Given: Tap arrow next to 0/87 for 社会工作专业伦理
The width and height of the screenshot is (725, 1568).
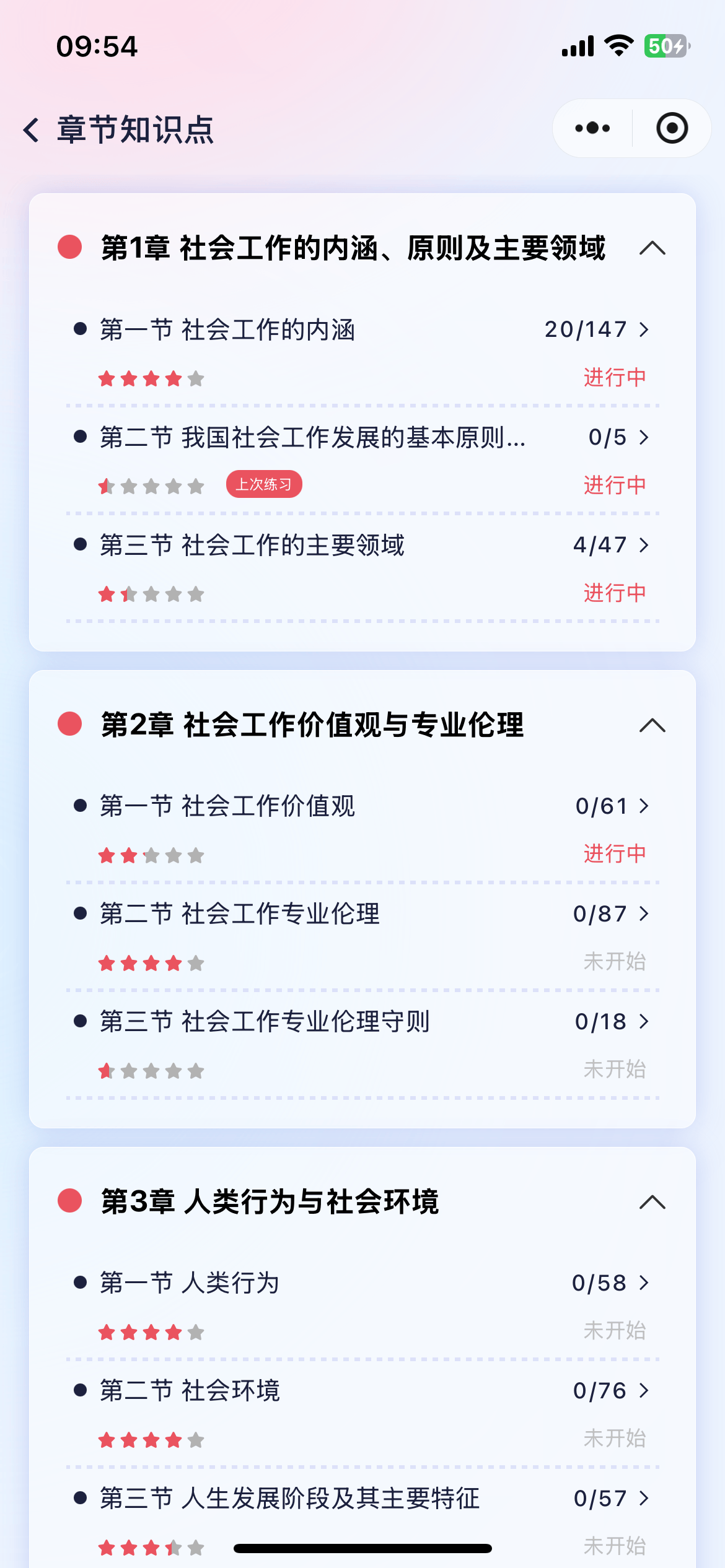Looking at the screenshot, I should tap(644, 913).
